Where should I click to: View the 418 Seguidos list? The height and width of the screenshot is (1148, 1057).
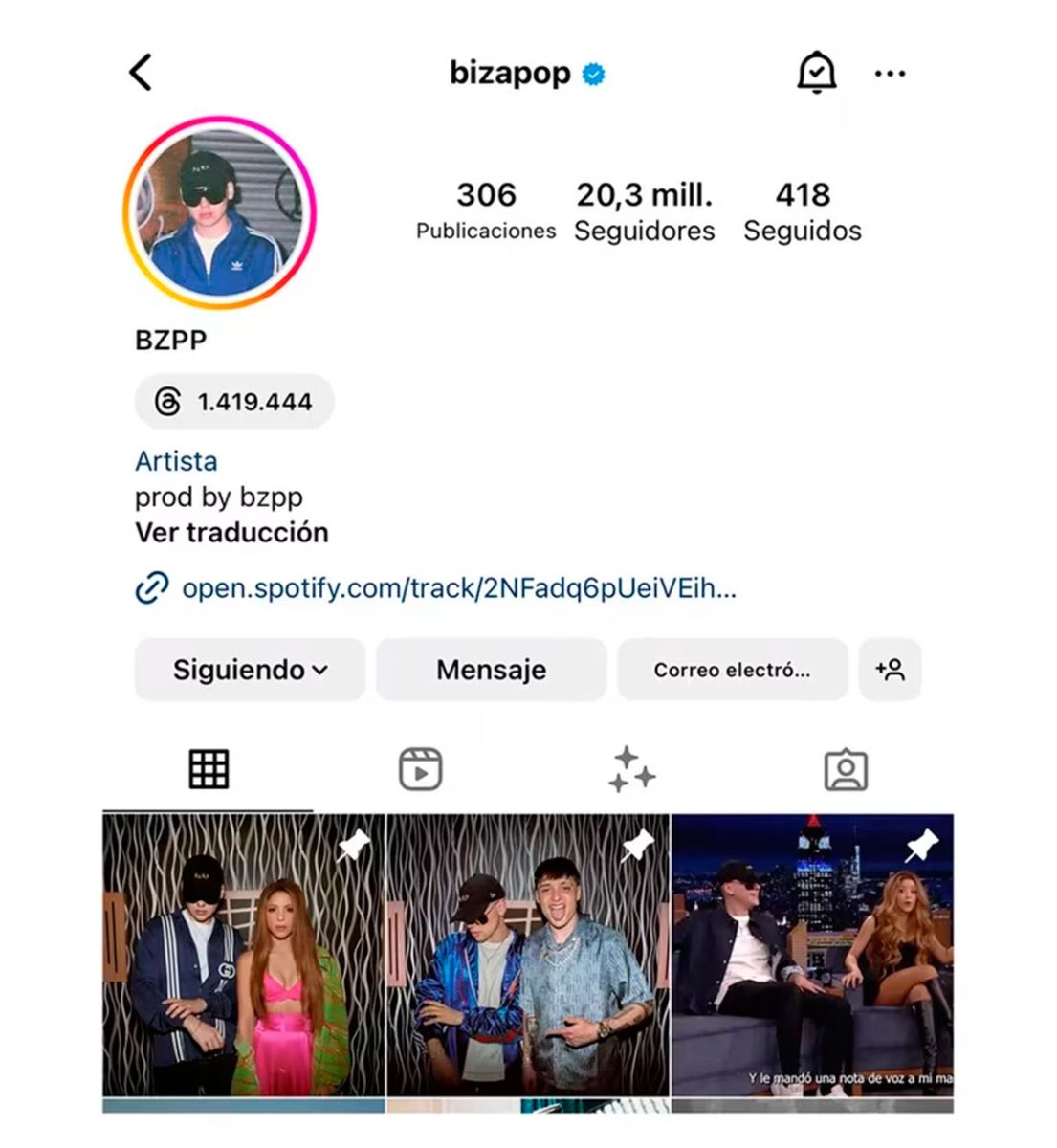click(803, 211)
